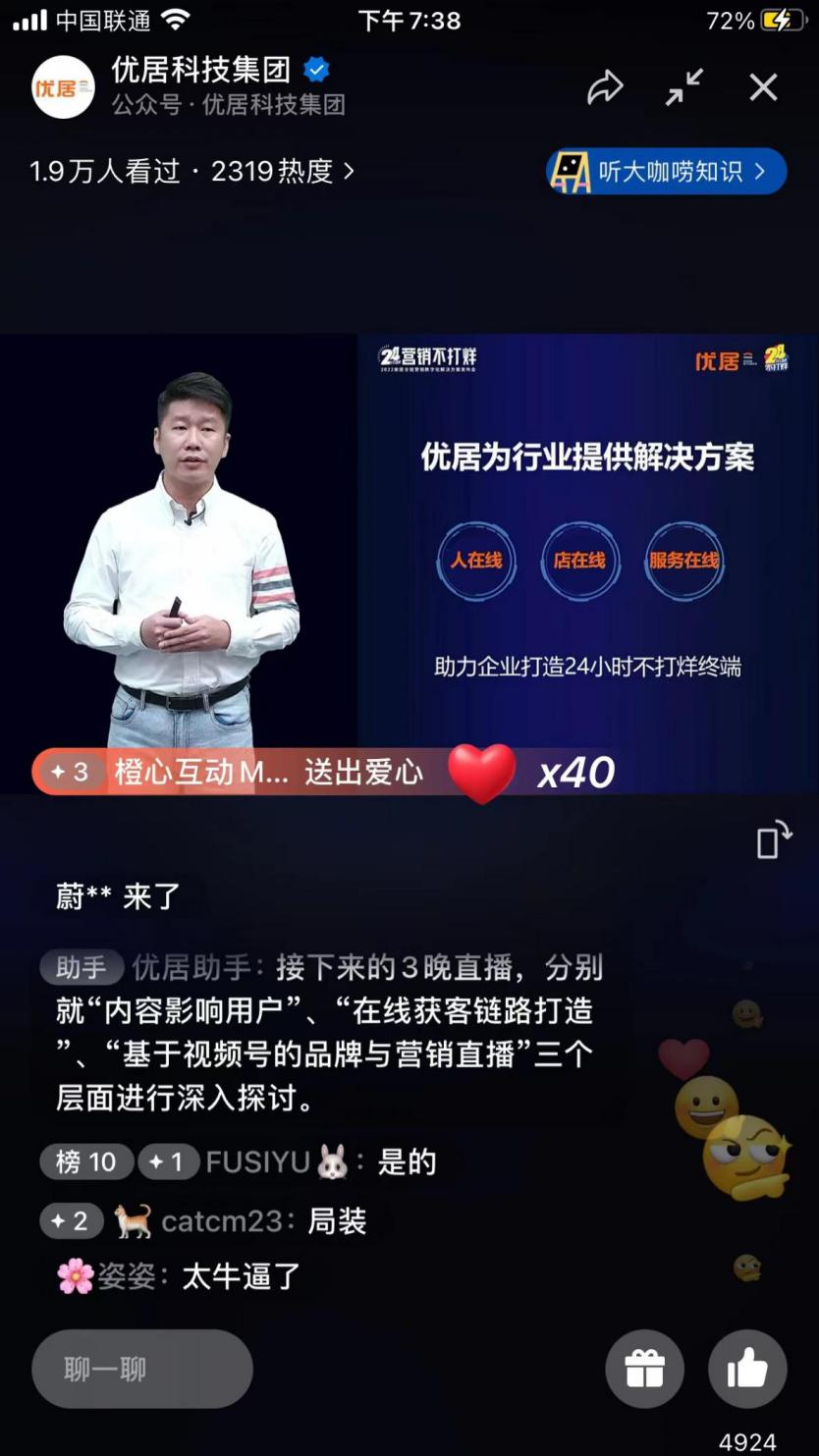Open the gift panel
The width and height of the screenshot is (819, 1456).
click(644, 1369)
